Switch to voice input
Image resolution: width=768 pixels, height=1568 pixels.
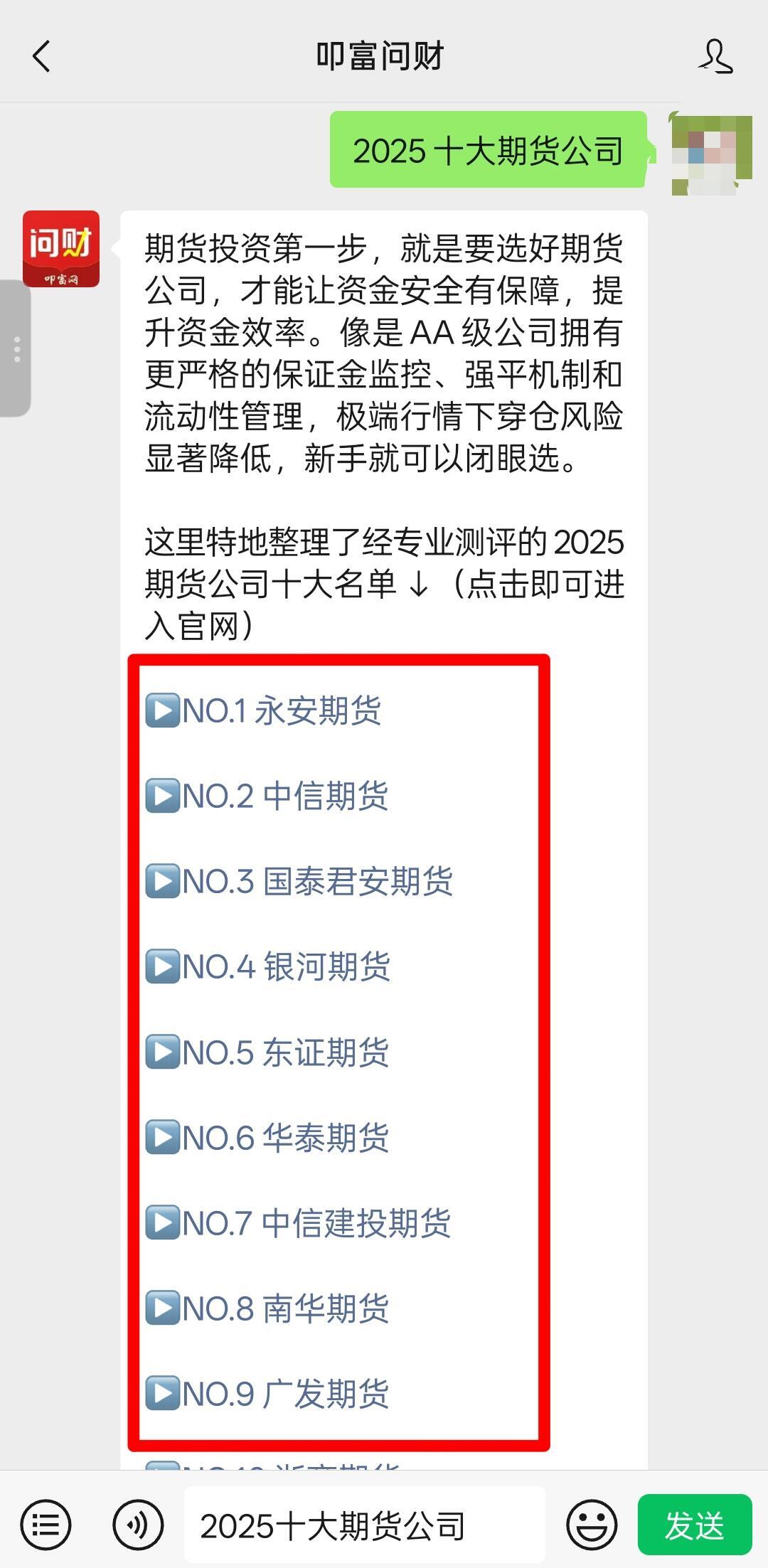139,1525
